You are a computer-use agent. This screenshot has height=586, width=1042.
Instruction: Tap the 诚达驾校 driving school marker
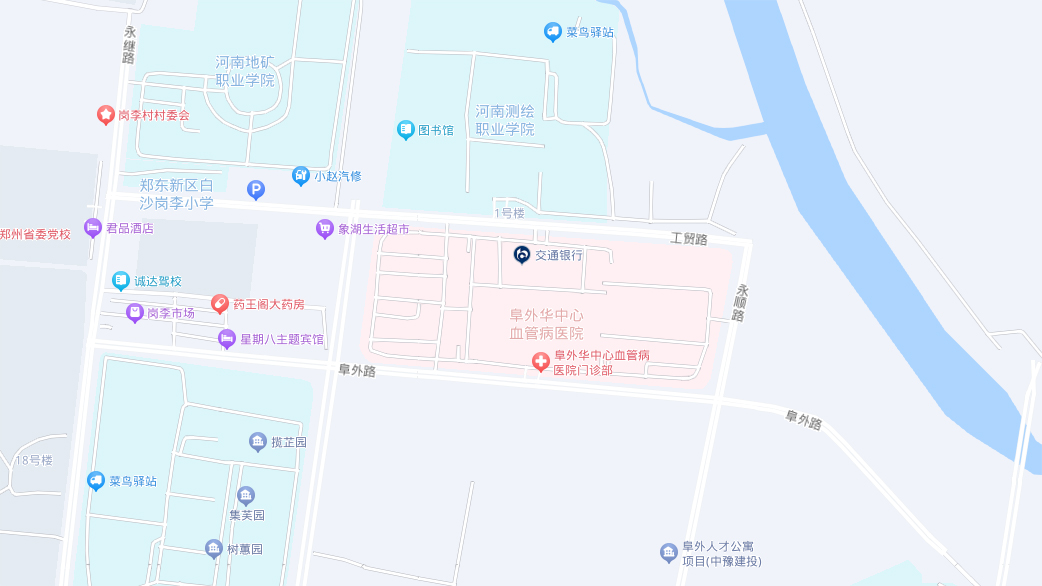point(121,281)
